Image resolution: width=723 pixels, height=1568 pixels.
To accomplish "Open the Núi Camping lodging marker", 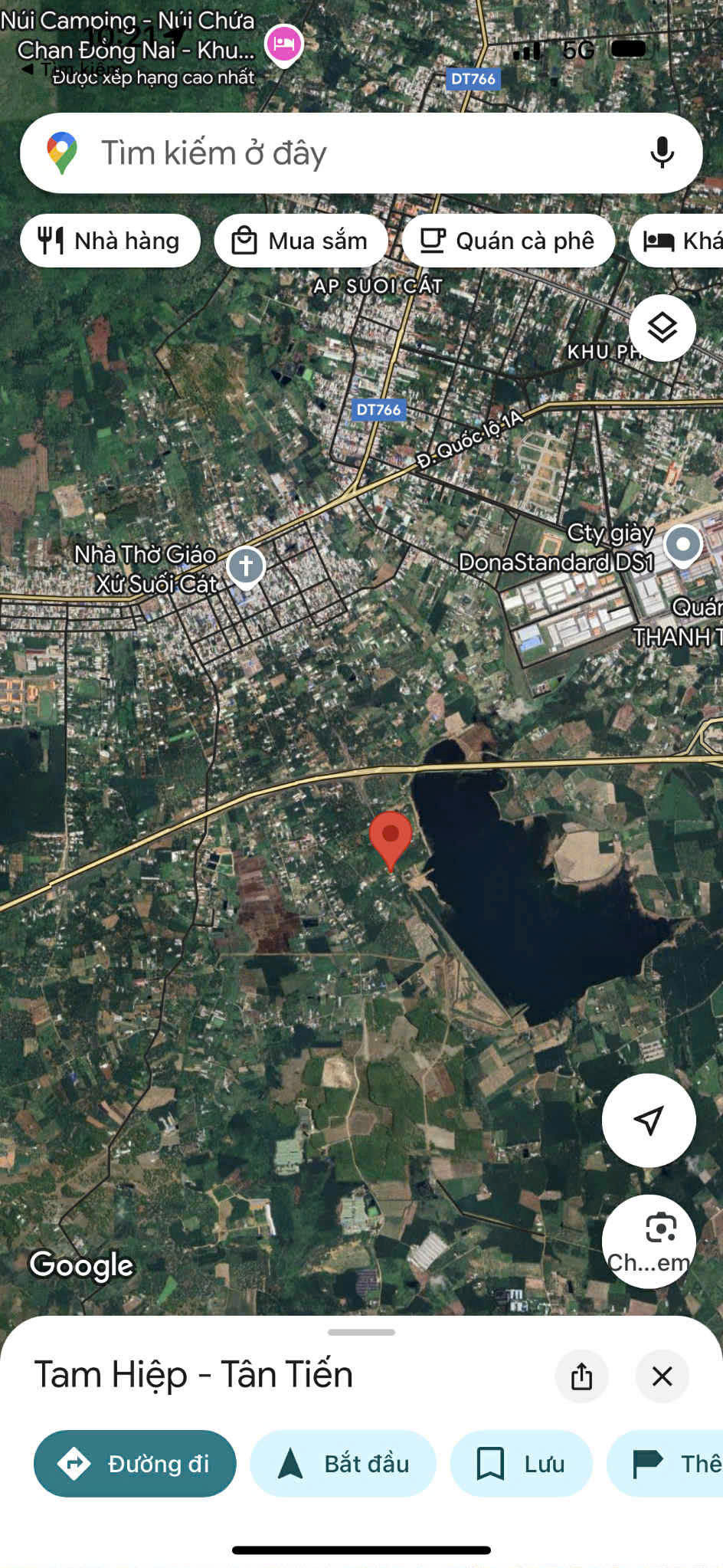I will pos(284,44).
